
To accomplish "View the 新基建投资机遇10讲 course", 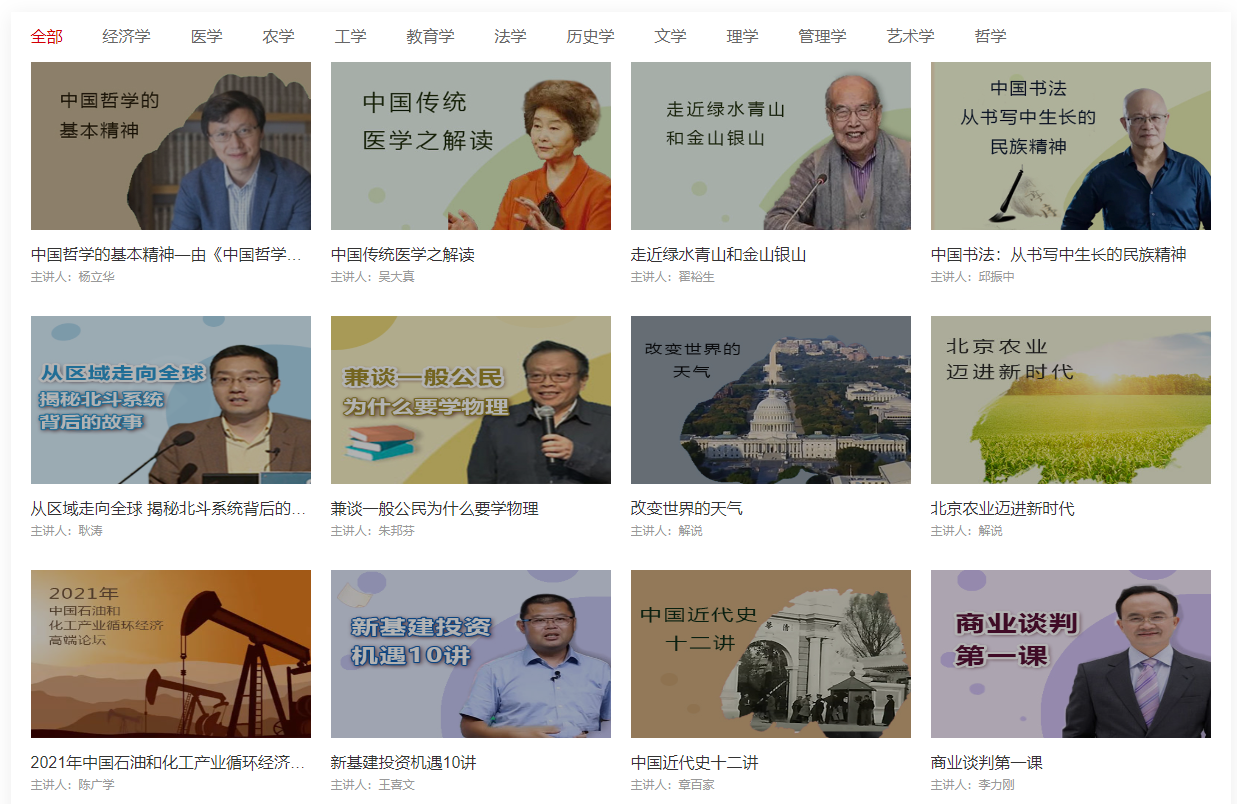I will [470, 655].
